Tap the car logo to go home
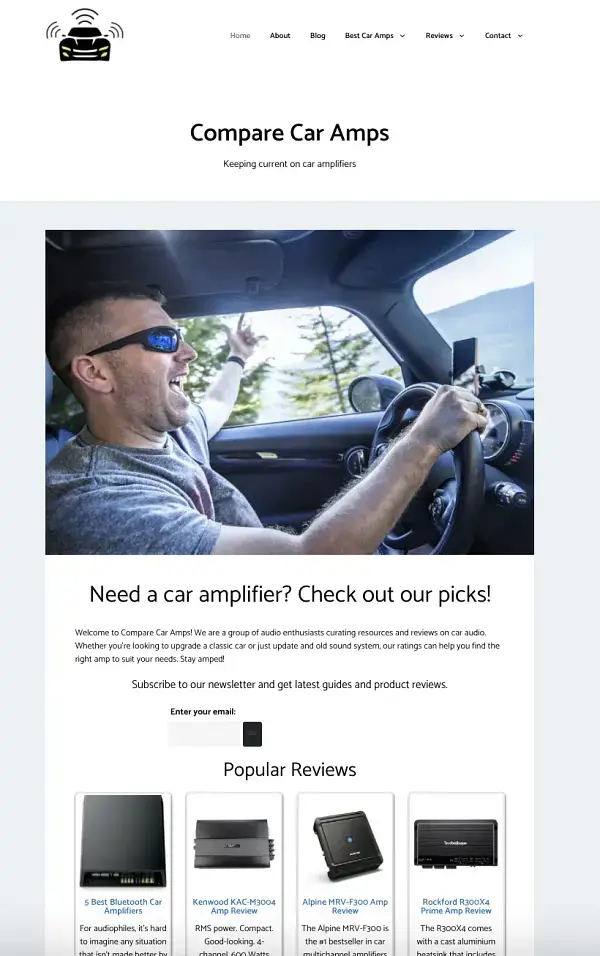600x956 pixels. (x=84, y=36)
